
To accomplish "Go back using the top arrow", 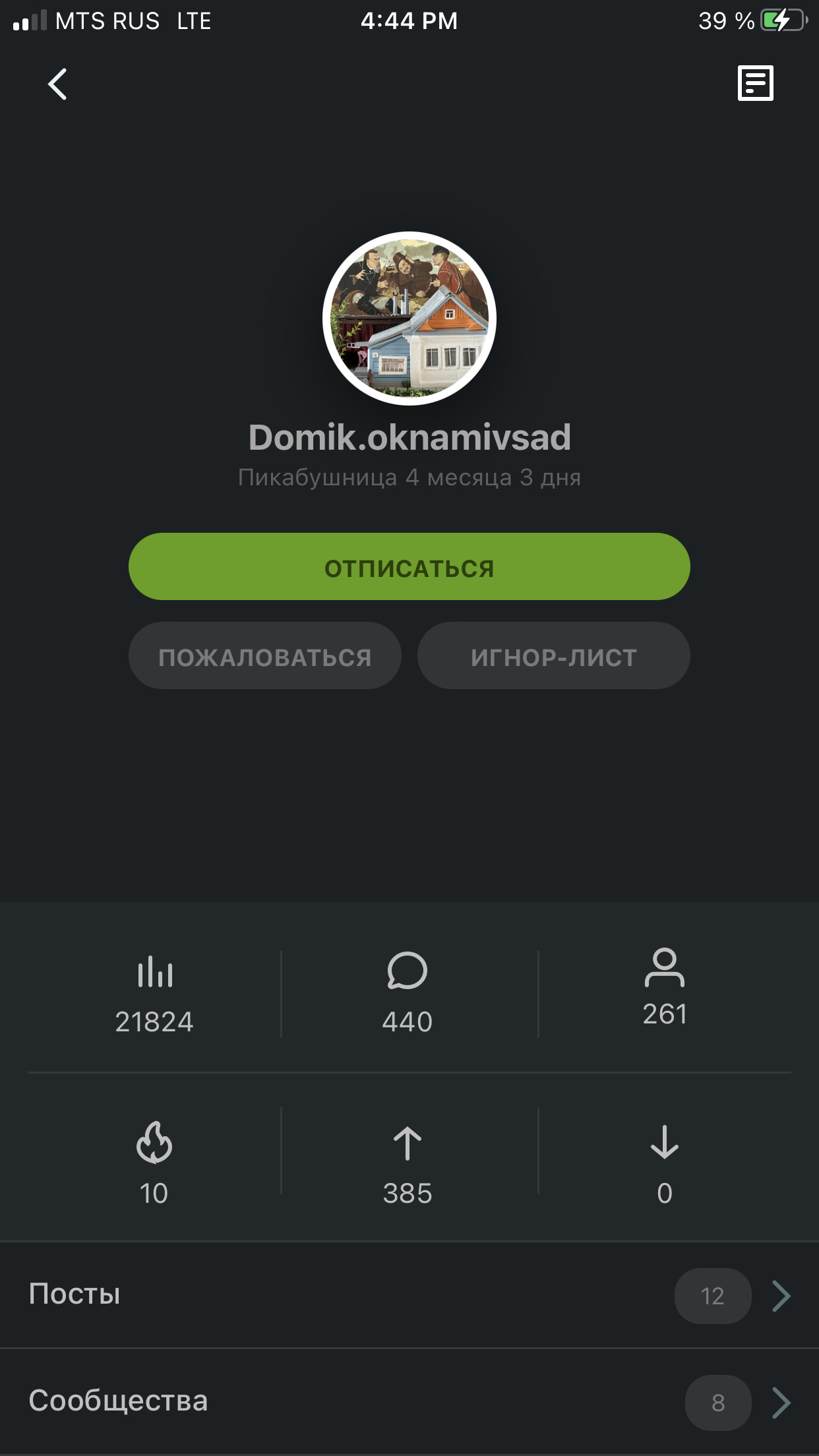I will click(58, 84).
